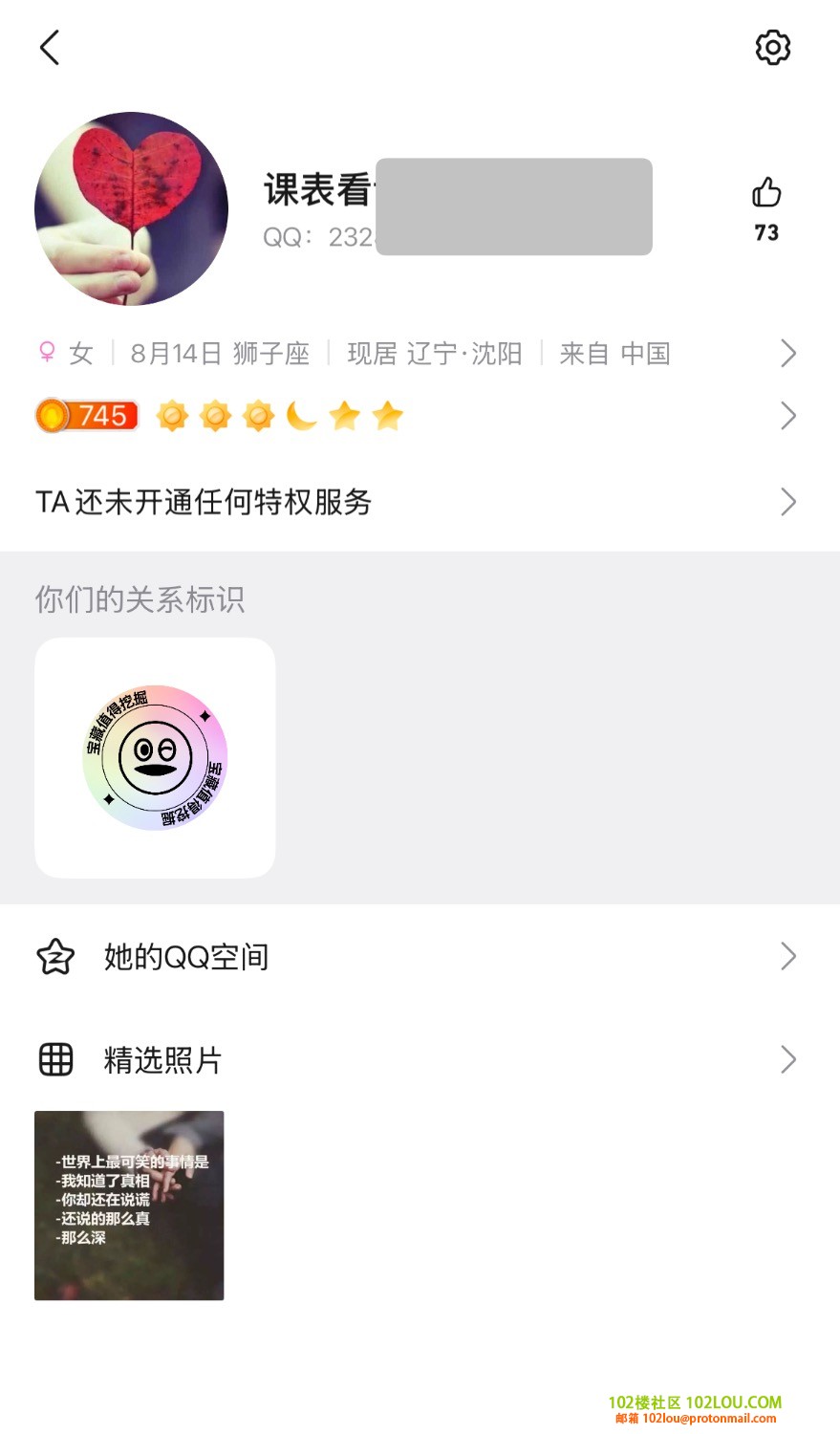
Task: Open the level 745 details row
Action: (417, 416)
